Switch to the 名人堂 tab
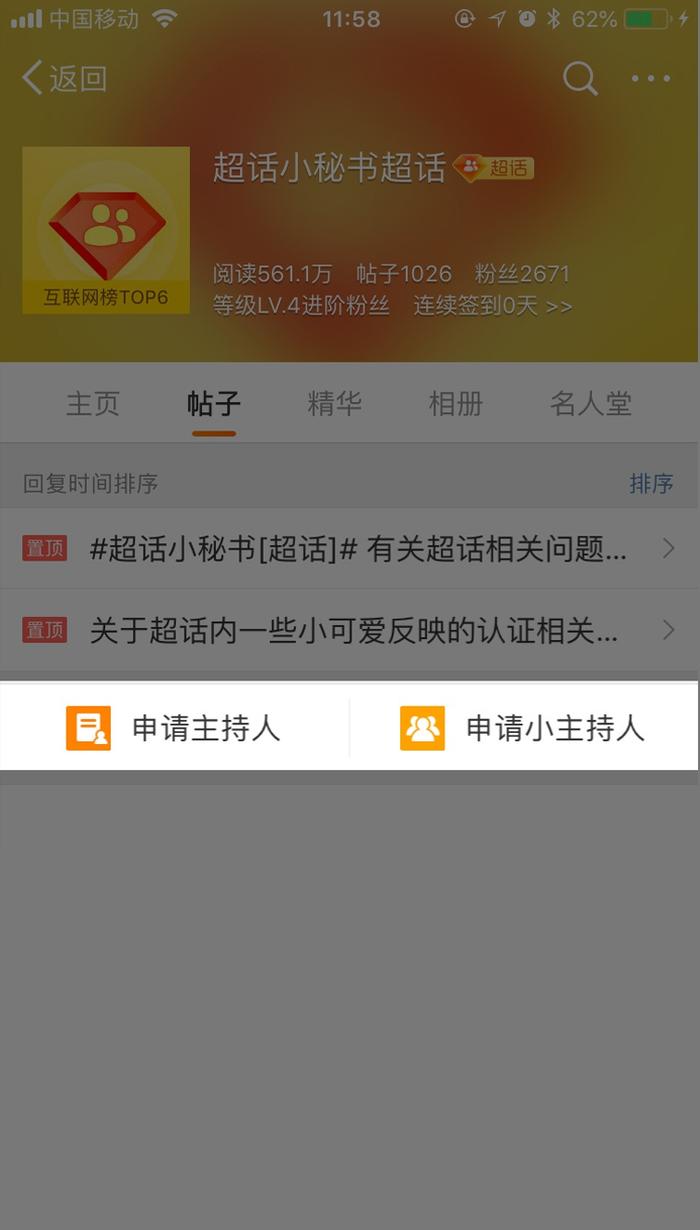This screenshot has height=1230, width=700. click(x=590, y=404)
